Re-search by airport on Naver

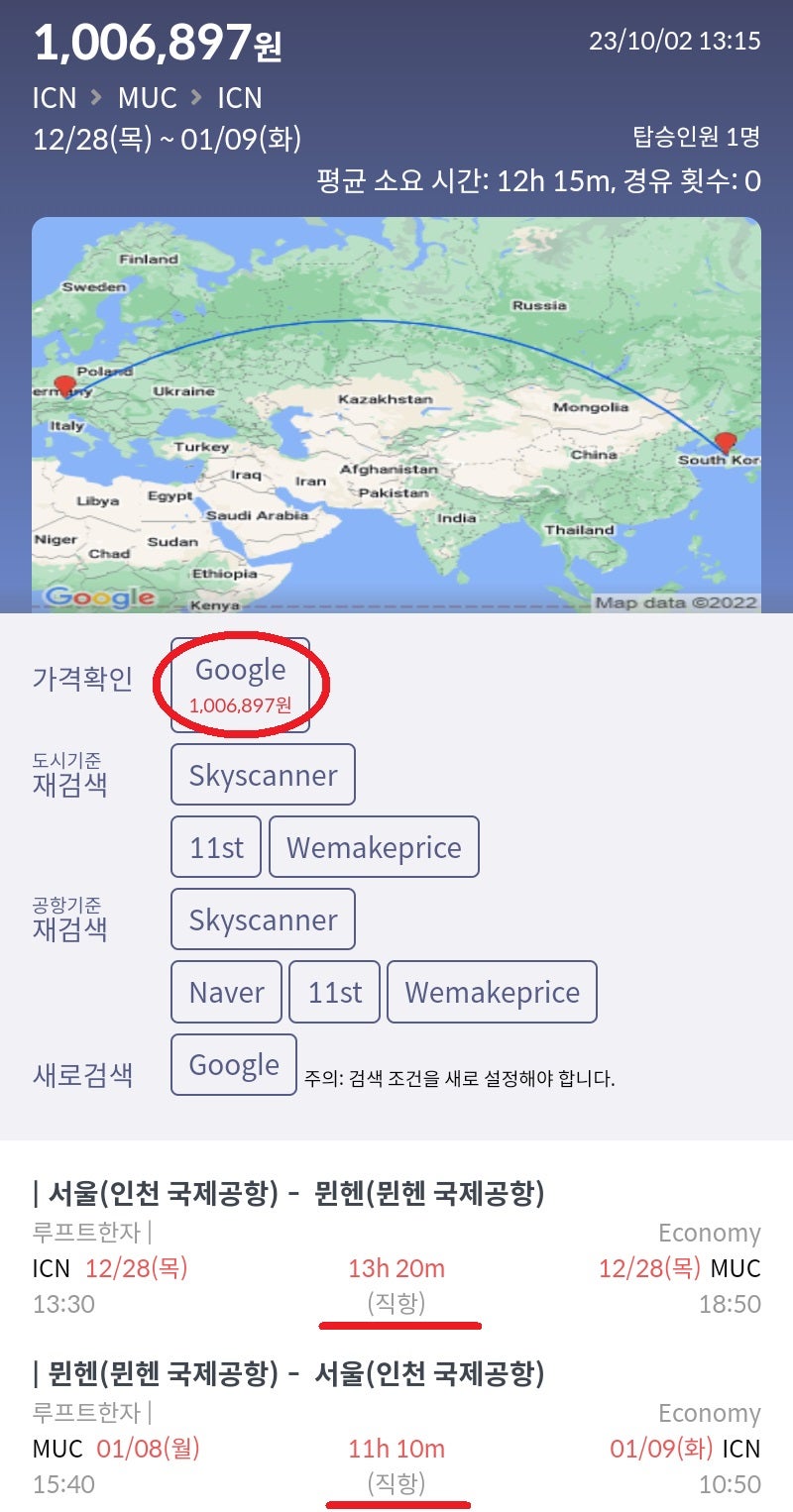pos(227,992)
